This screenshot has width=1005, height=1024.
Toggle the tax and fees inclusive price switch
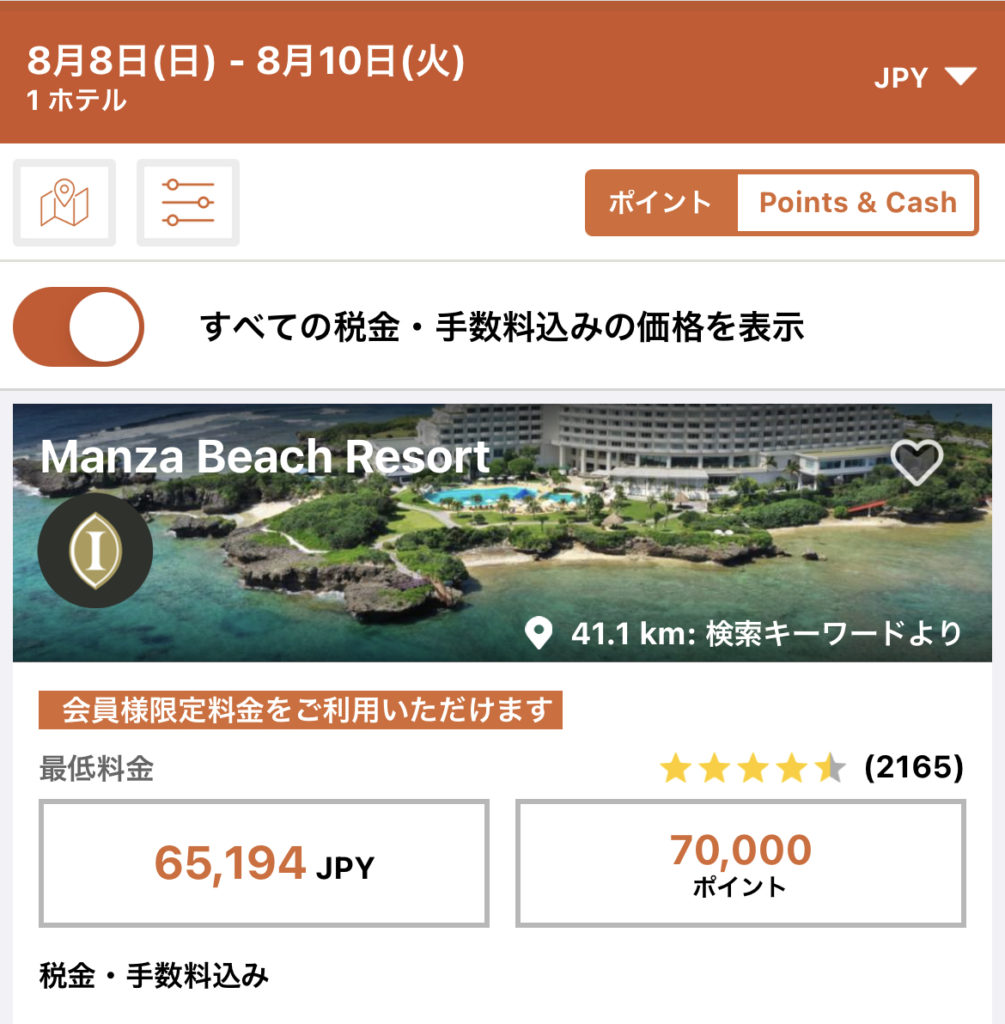coord(79,327)
